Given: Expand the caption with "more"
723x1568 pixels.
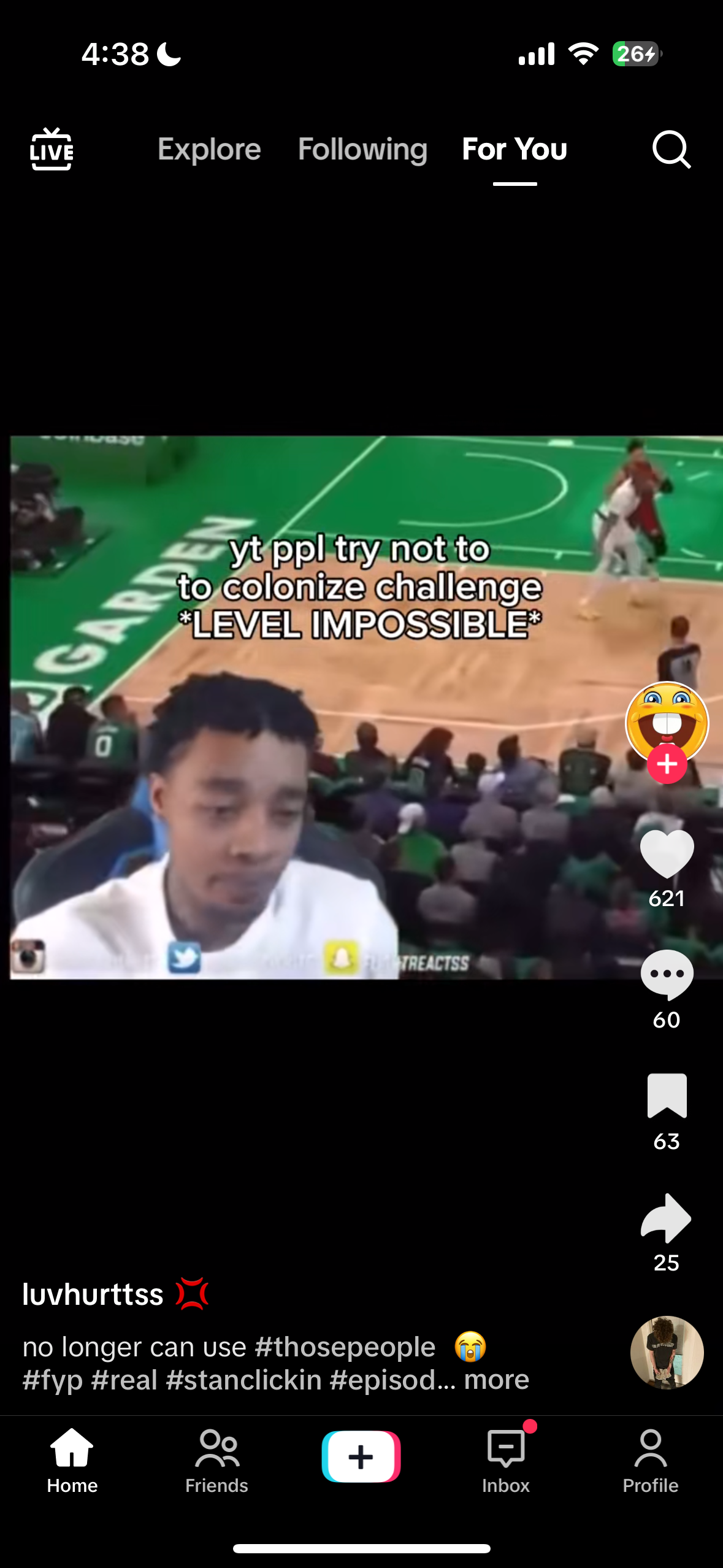Looking at the screenshot, I should coord(497,1379).
